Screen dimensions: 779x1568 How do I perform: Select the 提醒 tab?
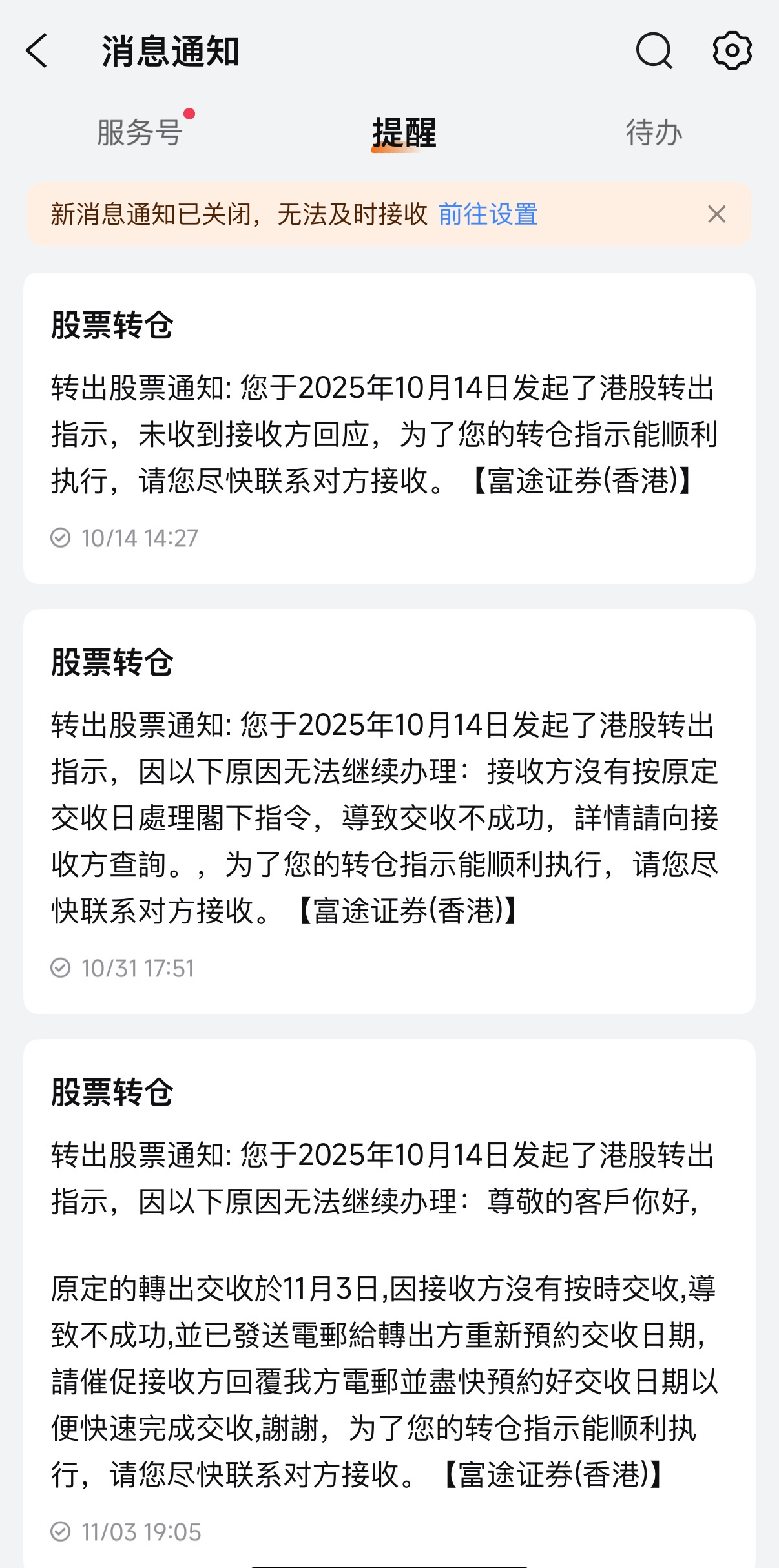pos(404,133)
